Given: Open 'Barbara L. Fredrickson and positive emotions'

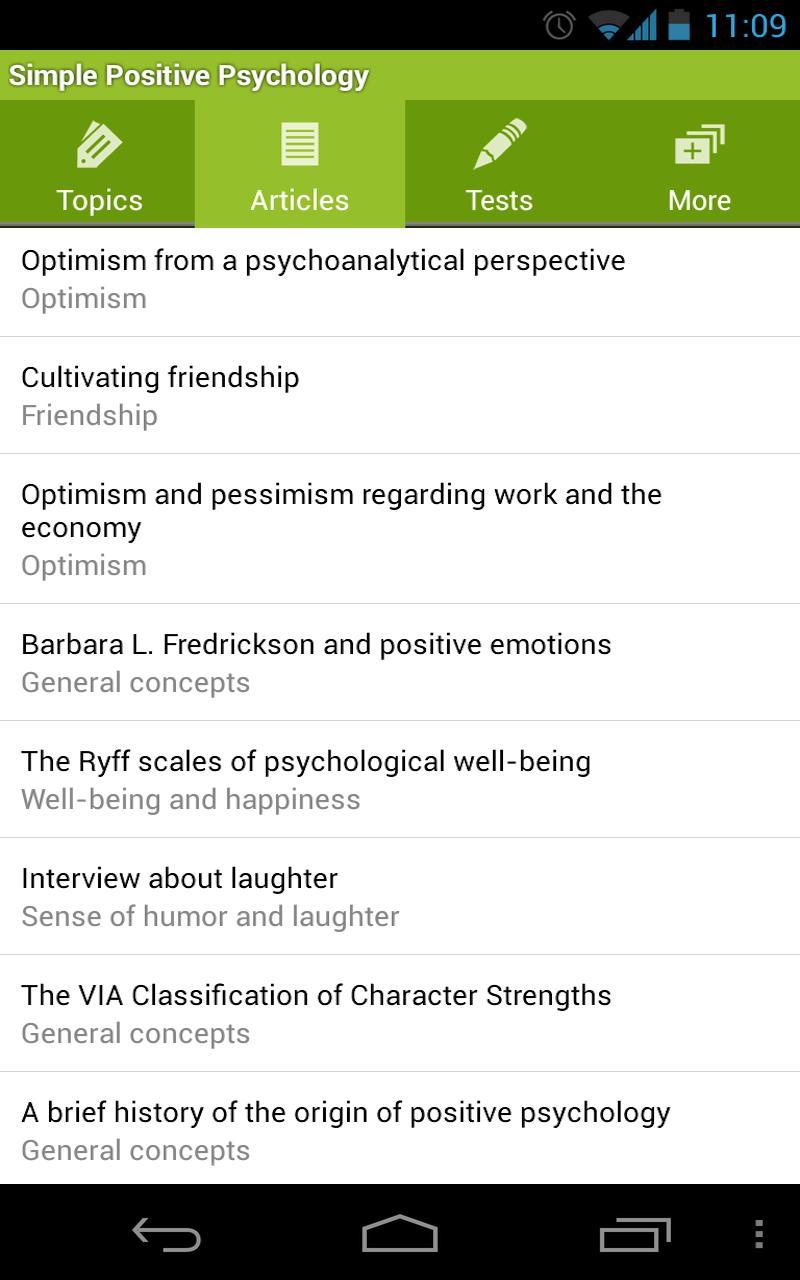Looking at the screenshot, I should click(x=316, y=660).
